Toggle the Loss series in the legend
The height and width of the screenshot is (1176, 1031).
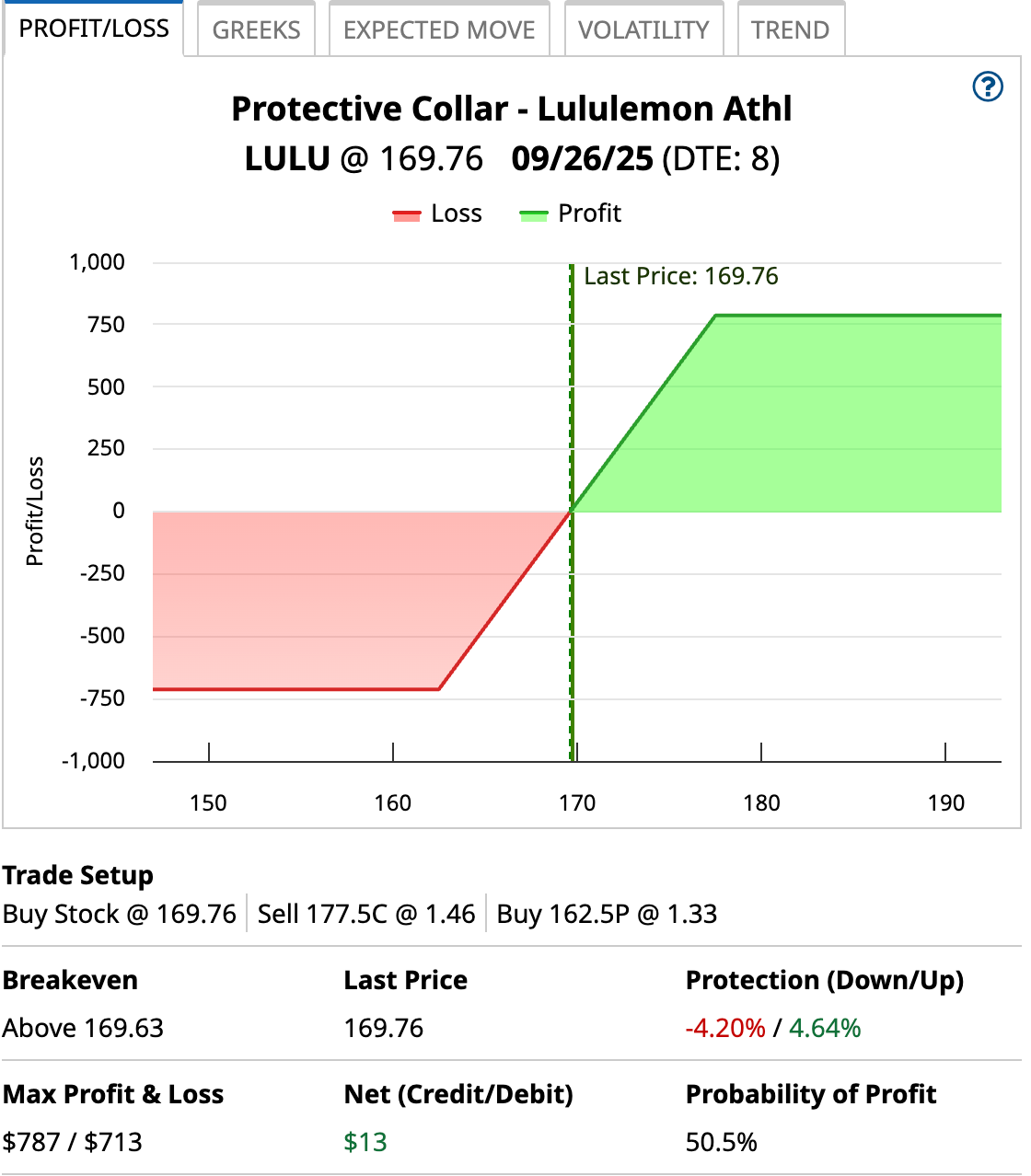438,213
